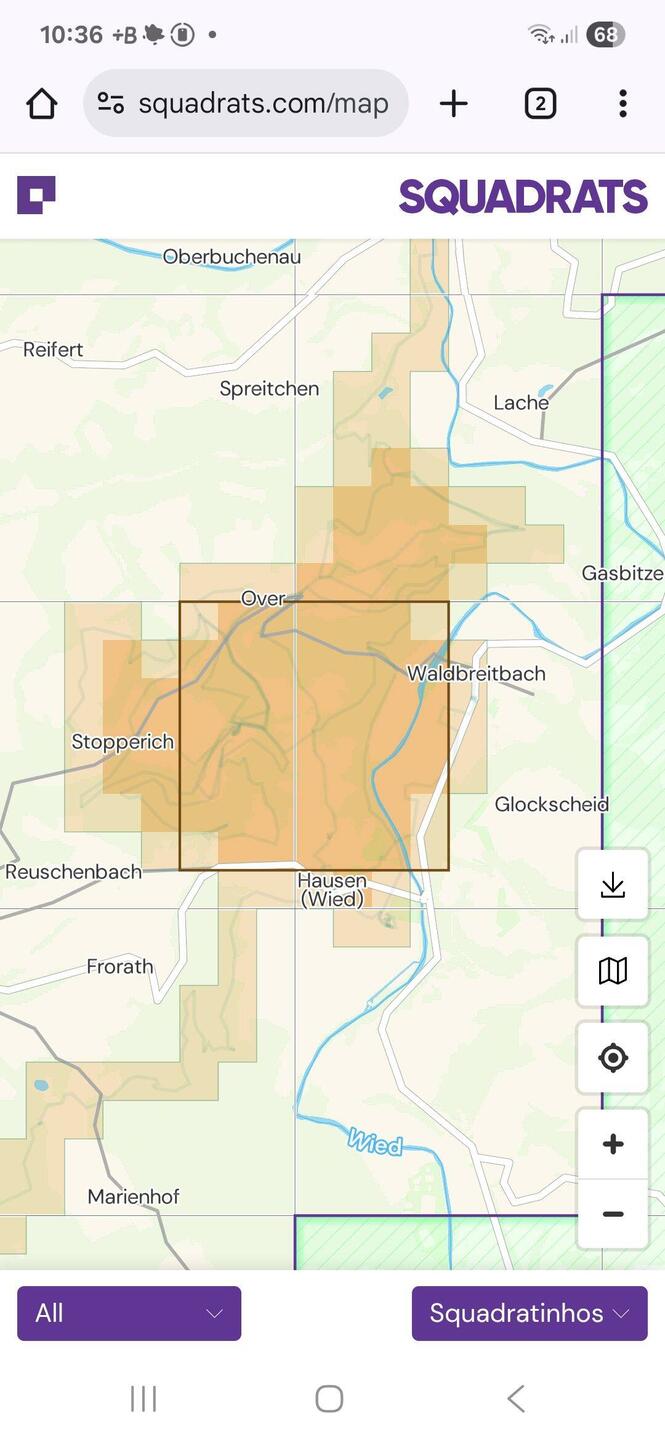
Task: Open the browser overflow menu
Action: click(622, 103)
